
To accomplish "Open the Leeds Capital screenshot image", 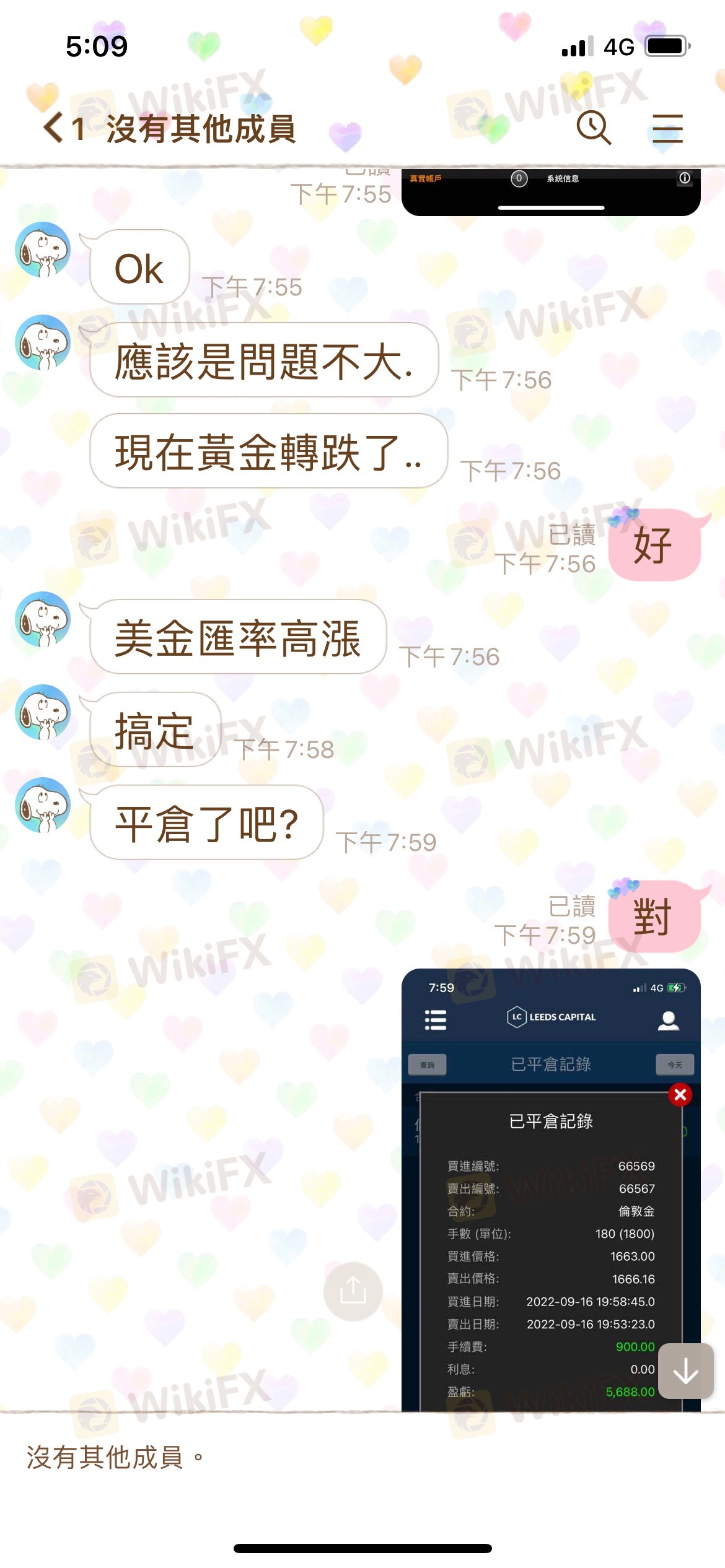I will (550, 1189).
